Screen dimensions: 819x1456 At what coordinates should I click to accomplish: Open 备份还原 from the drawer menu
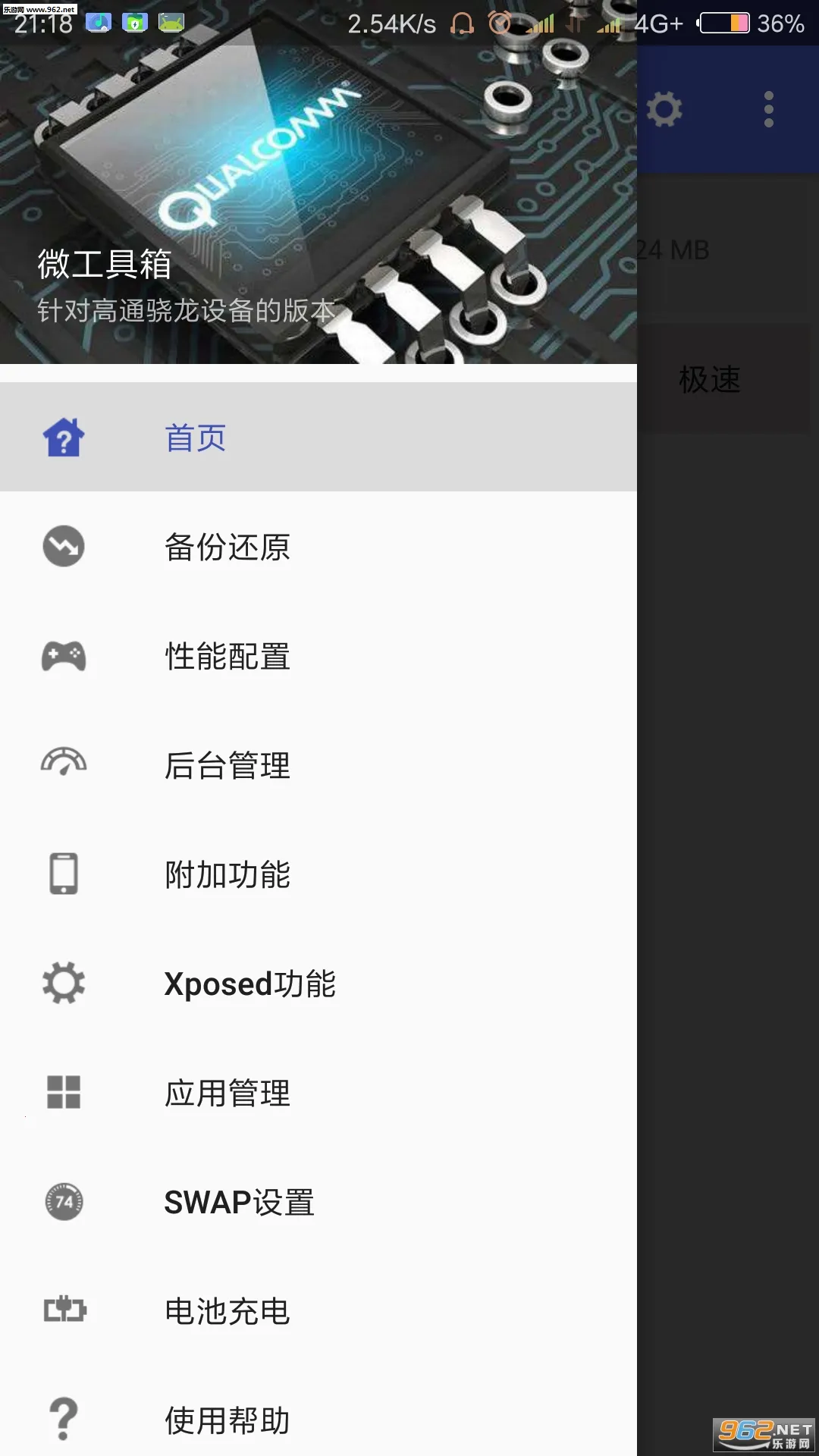[x=227, y=546]
